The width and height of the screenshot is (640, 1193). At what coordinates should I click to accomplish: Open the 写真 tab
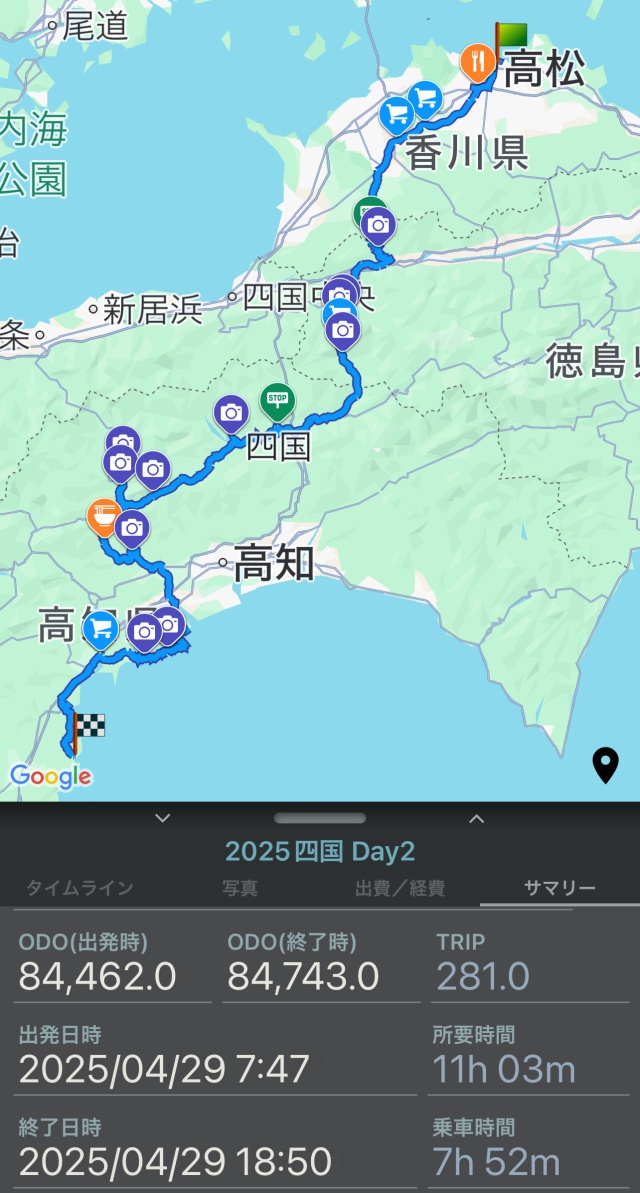click(x=240, y=888)
